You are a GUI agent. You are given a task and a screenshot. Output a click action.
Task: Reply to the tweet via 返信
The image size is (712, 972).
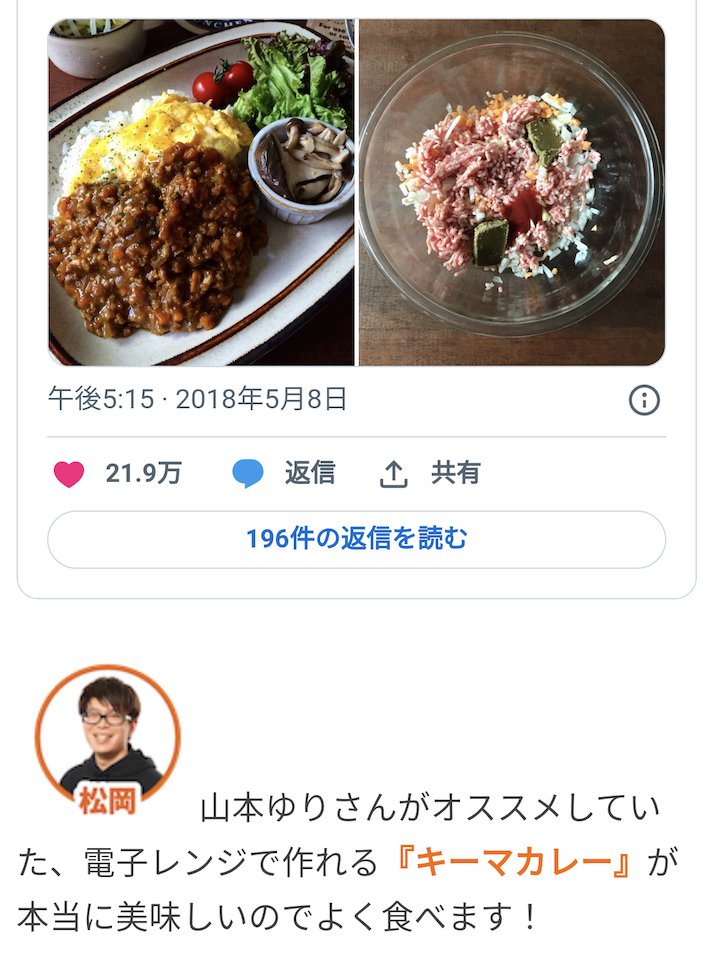point(284,473)
